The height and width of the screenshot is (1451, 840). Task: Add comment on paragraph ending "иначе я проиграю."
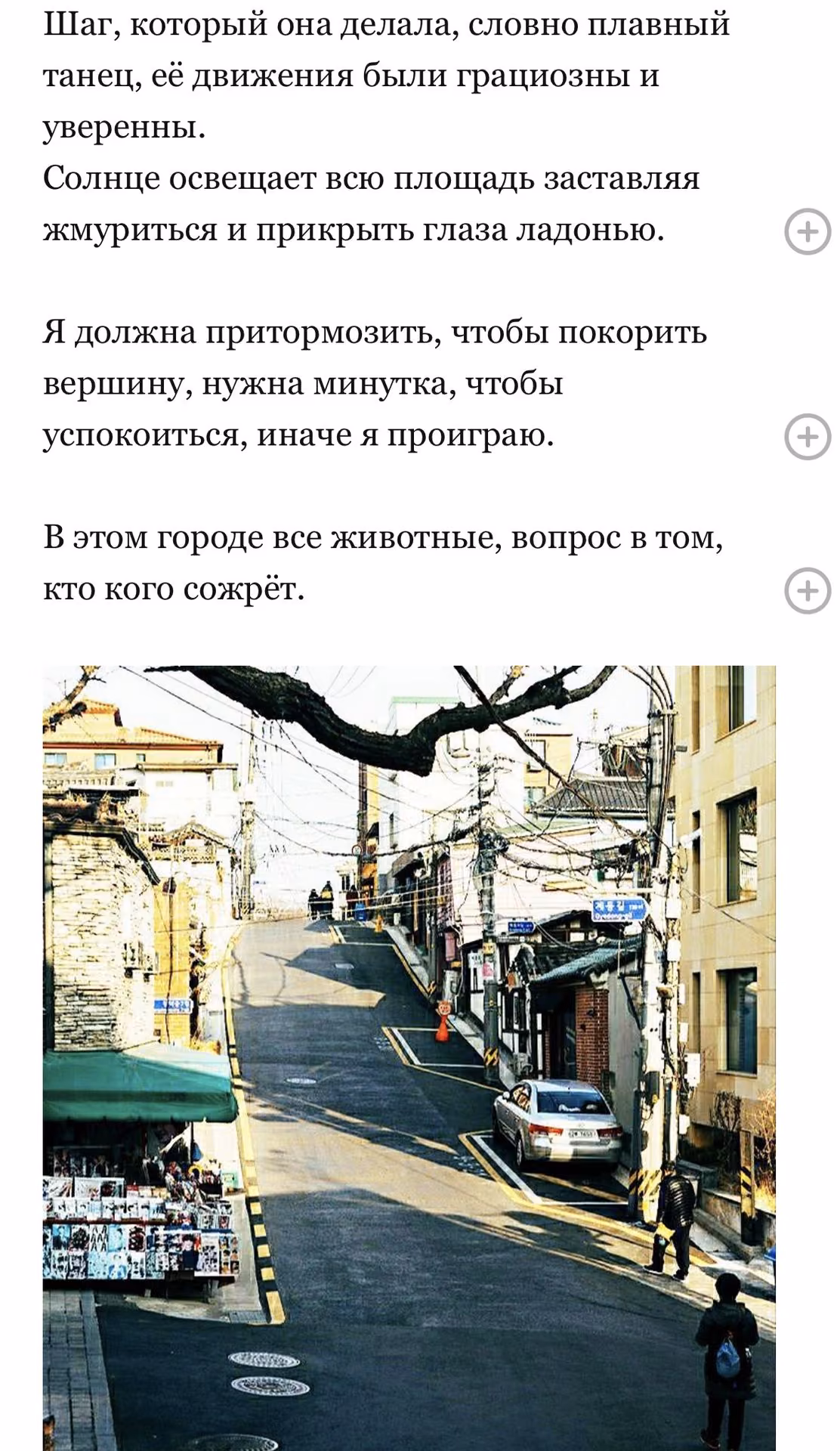point(808,437)
